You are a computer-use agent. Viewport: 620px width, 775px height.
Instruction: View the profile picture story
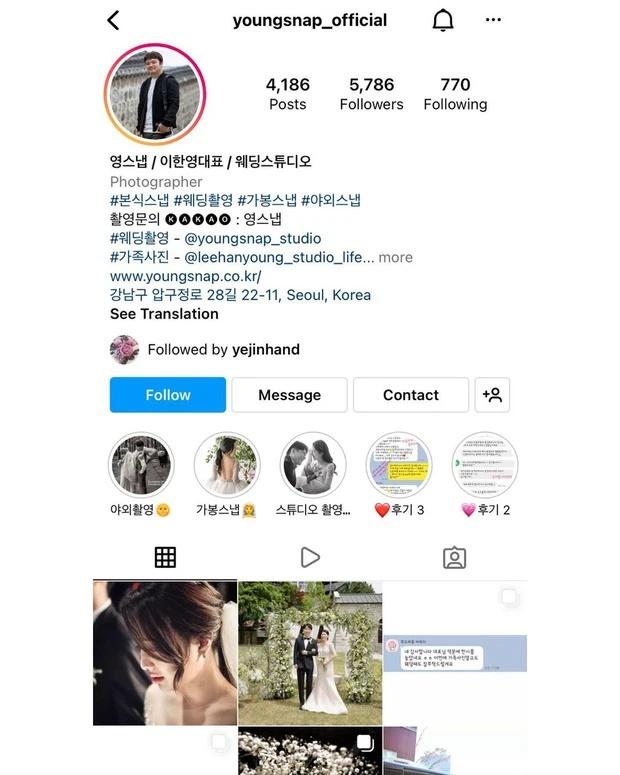(155, 94)
